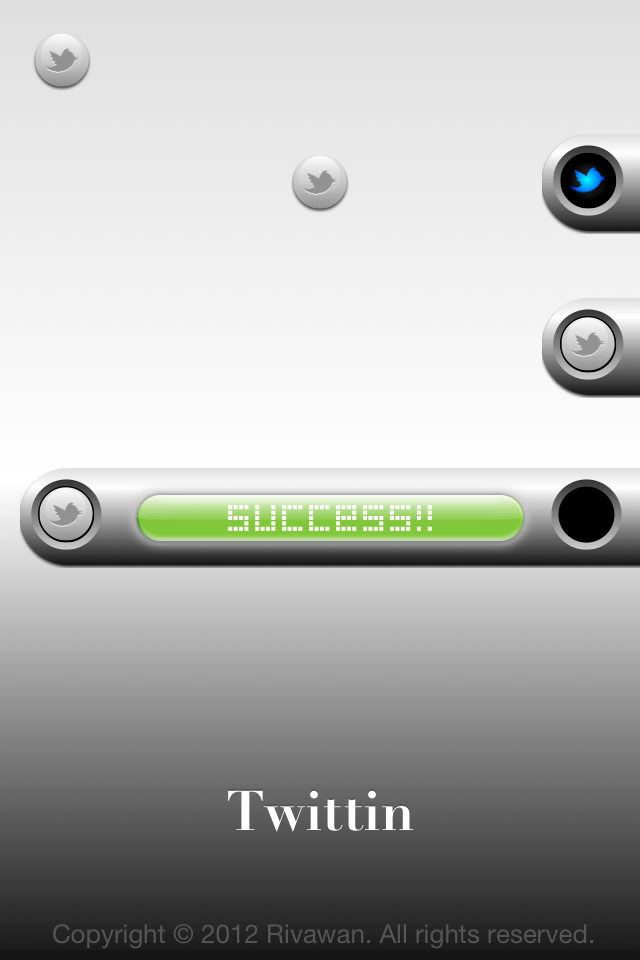The width and height of the screenshot is (640, 960).
Task: Tap the loose bird coin in the upper middle
Action: [320, 182]
